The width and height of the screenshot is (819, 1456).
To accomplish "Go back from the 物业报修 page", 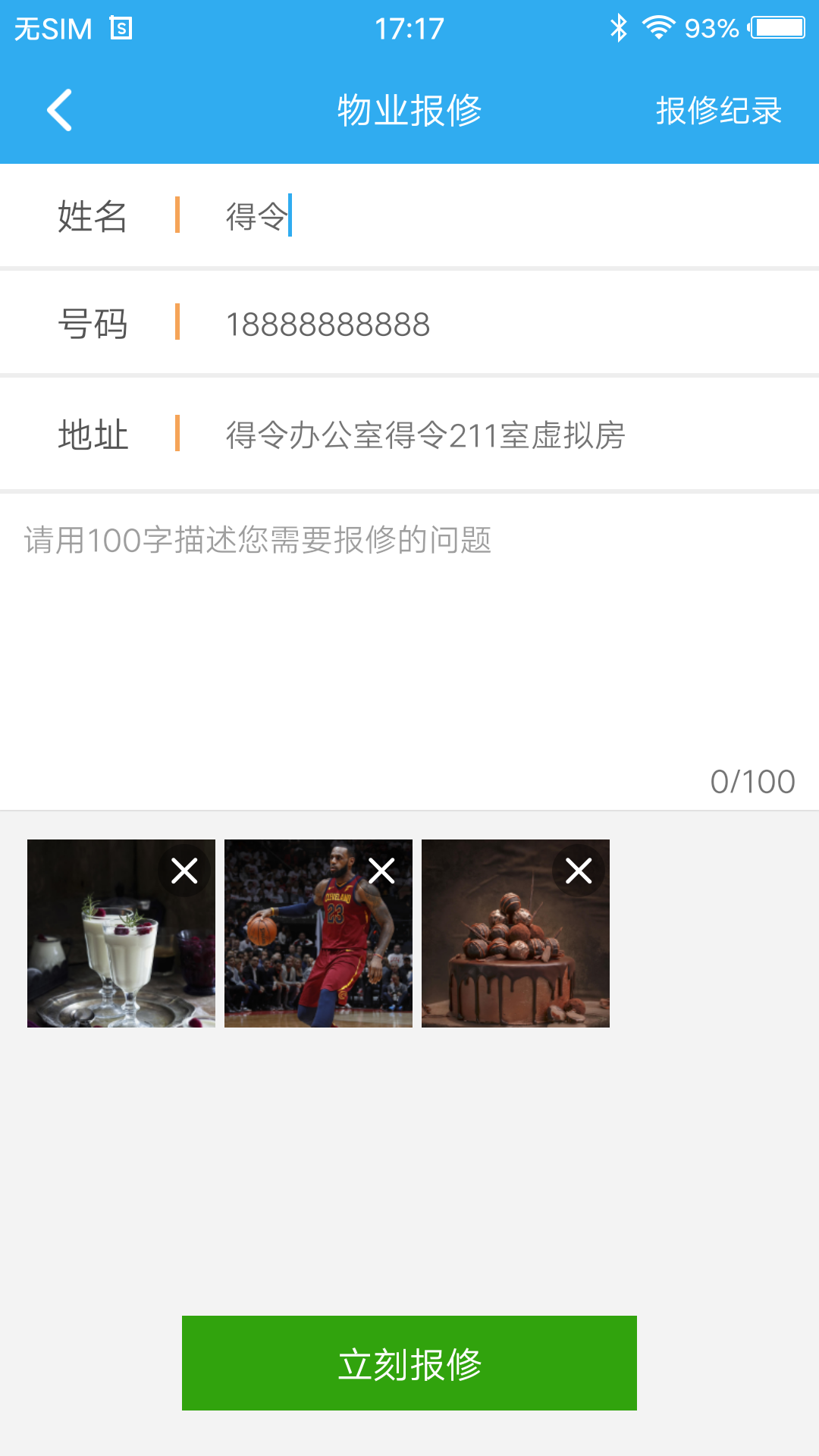I will (59, 111).
